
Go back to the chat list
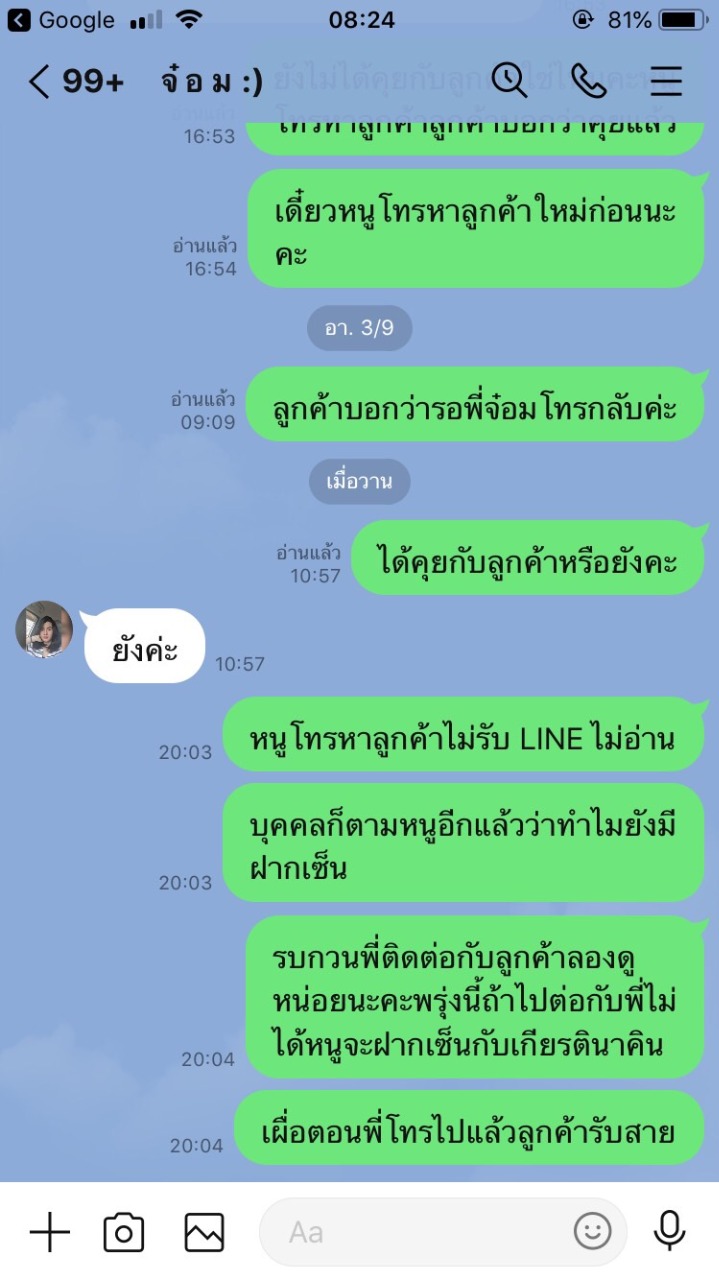(40, 82)
